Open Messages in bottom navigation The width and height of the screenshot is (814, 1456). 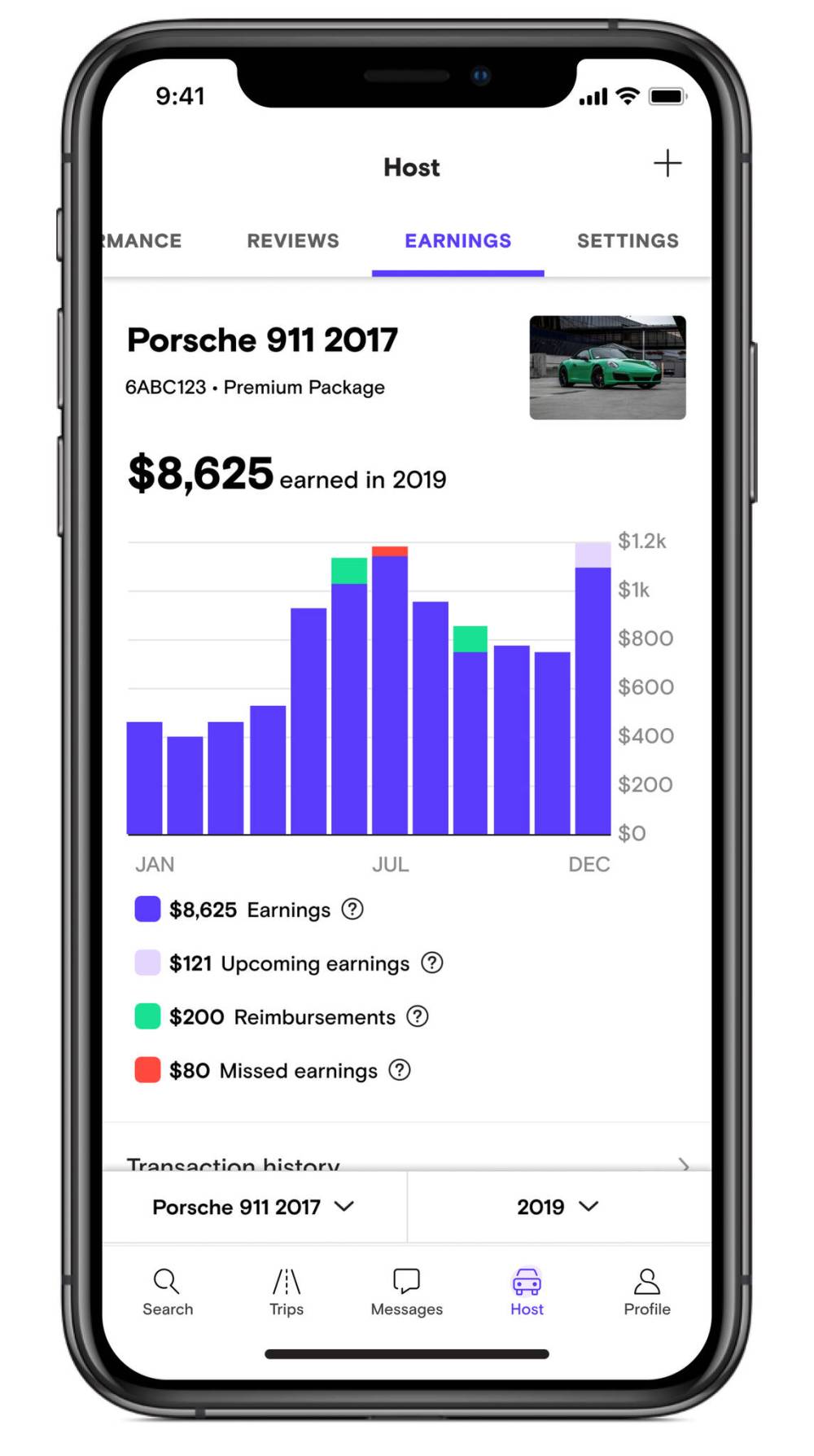click(406, 1292)
